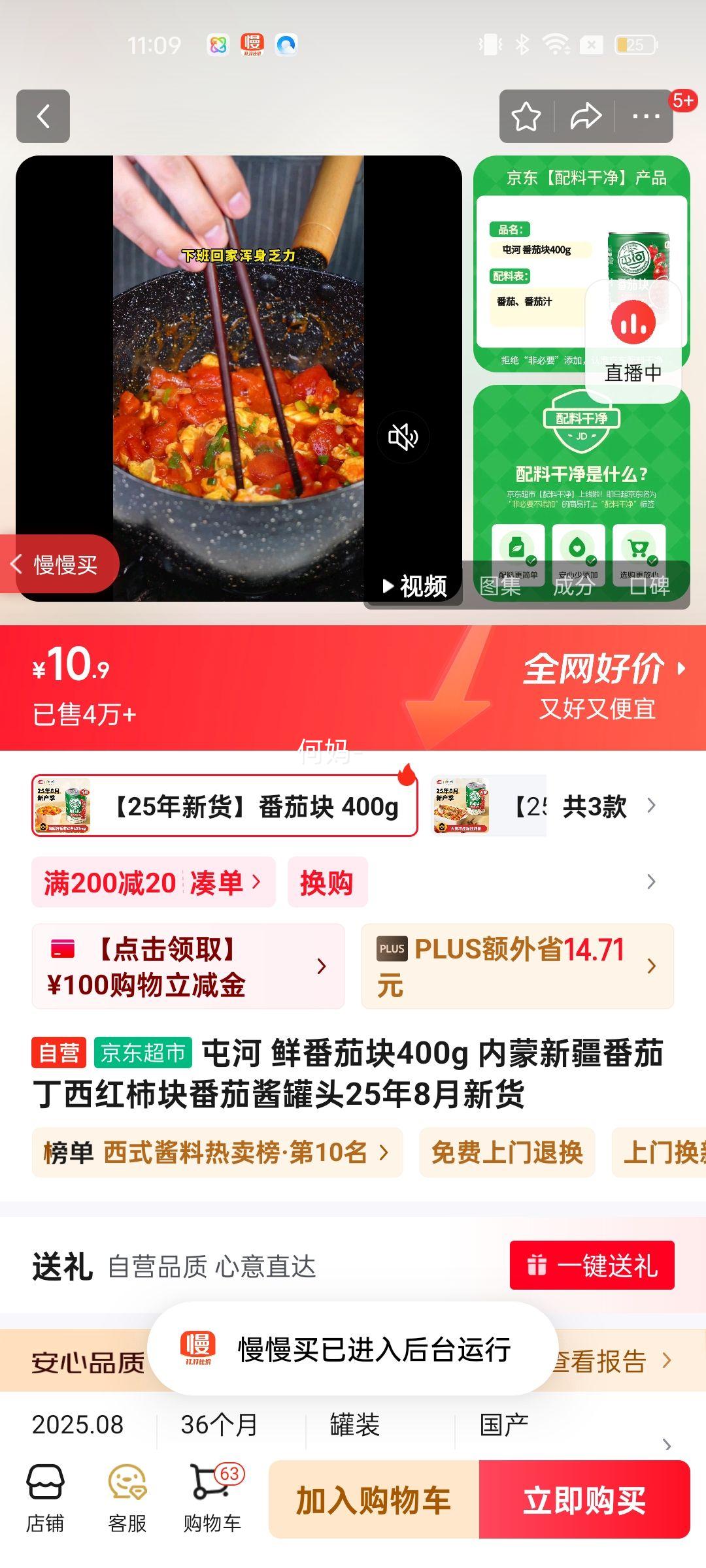Open the share icon in top bar

[585, 116]
